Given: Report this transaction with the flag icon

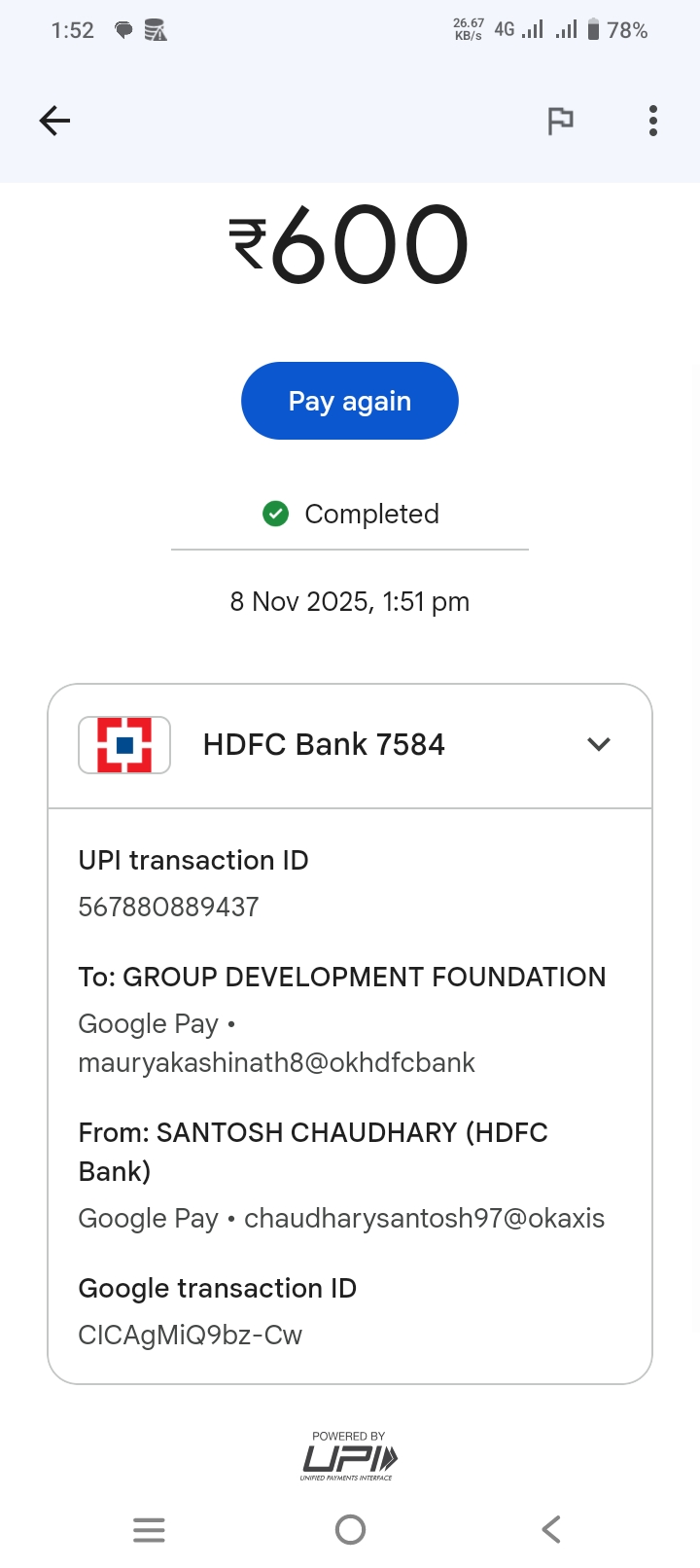Looking at the screenshot, I should pos(560,121).
